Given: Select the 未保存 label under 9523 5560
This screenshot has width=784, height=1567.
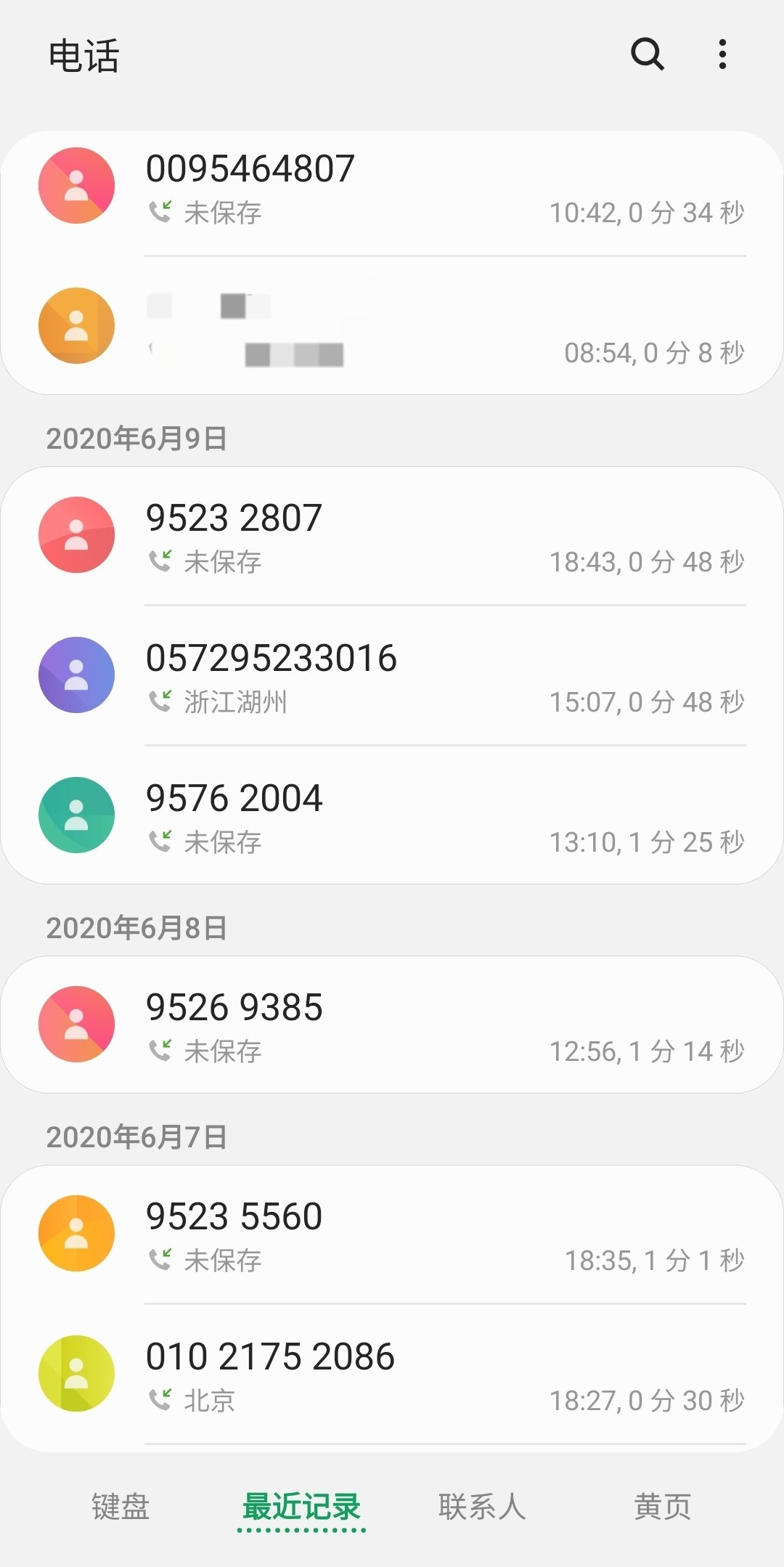Looking at the screenshot, I should coord(224,1261).
